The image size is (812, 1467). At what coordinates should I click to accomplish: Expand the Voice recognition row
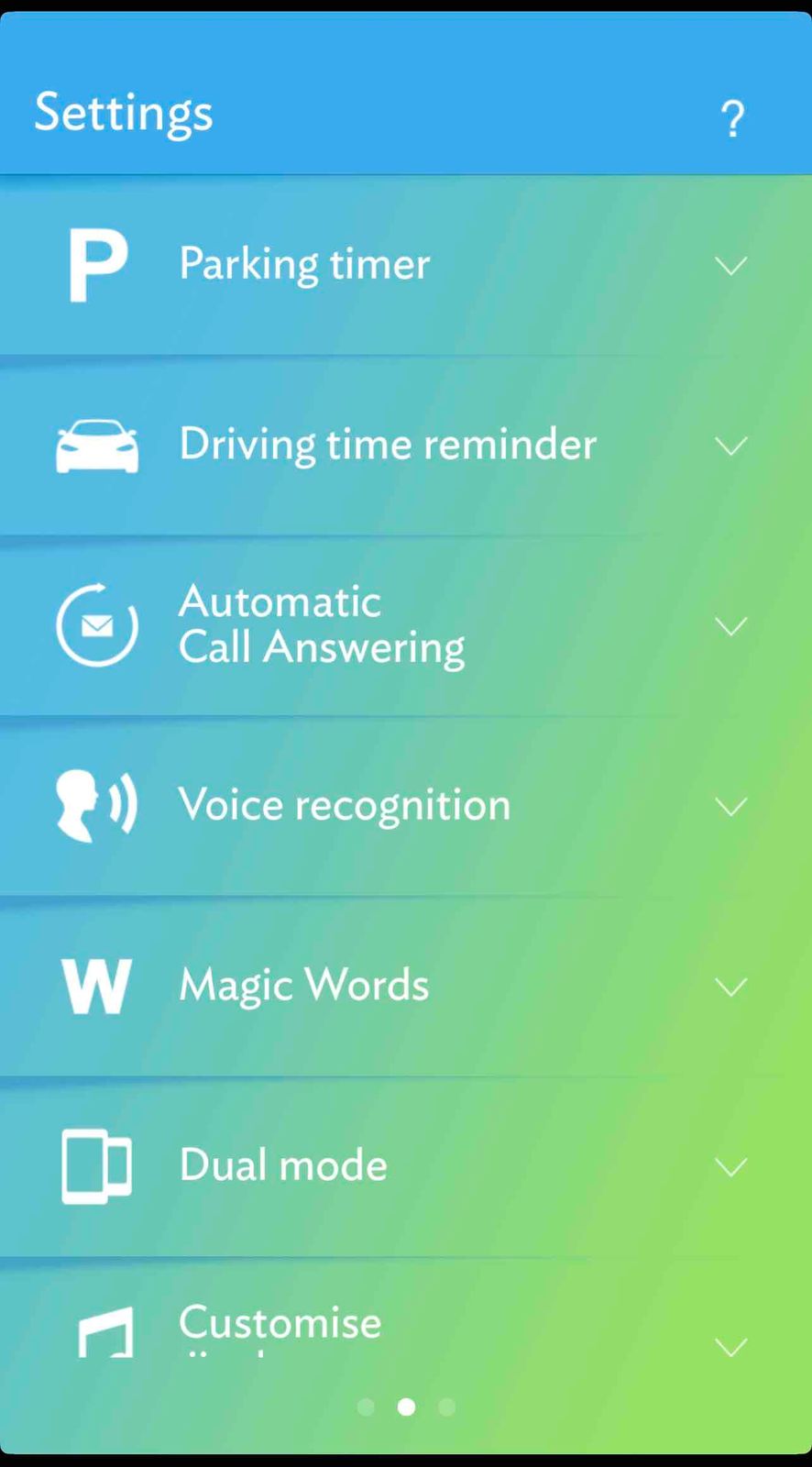406,806
